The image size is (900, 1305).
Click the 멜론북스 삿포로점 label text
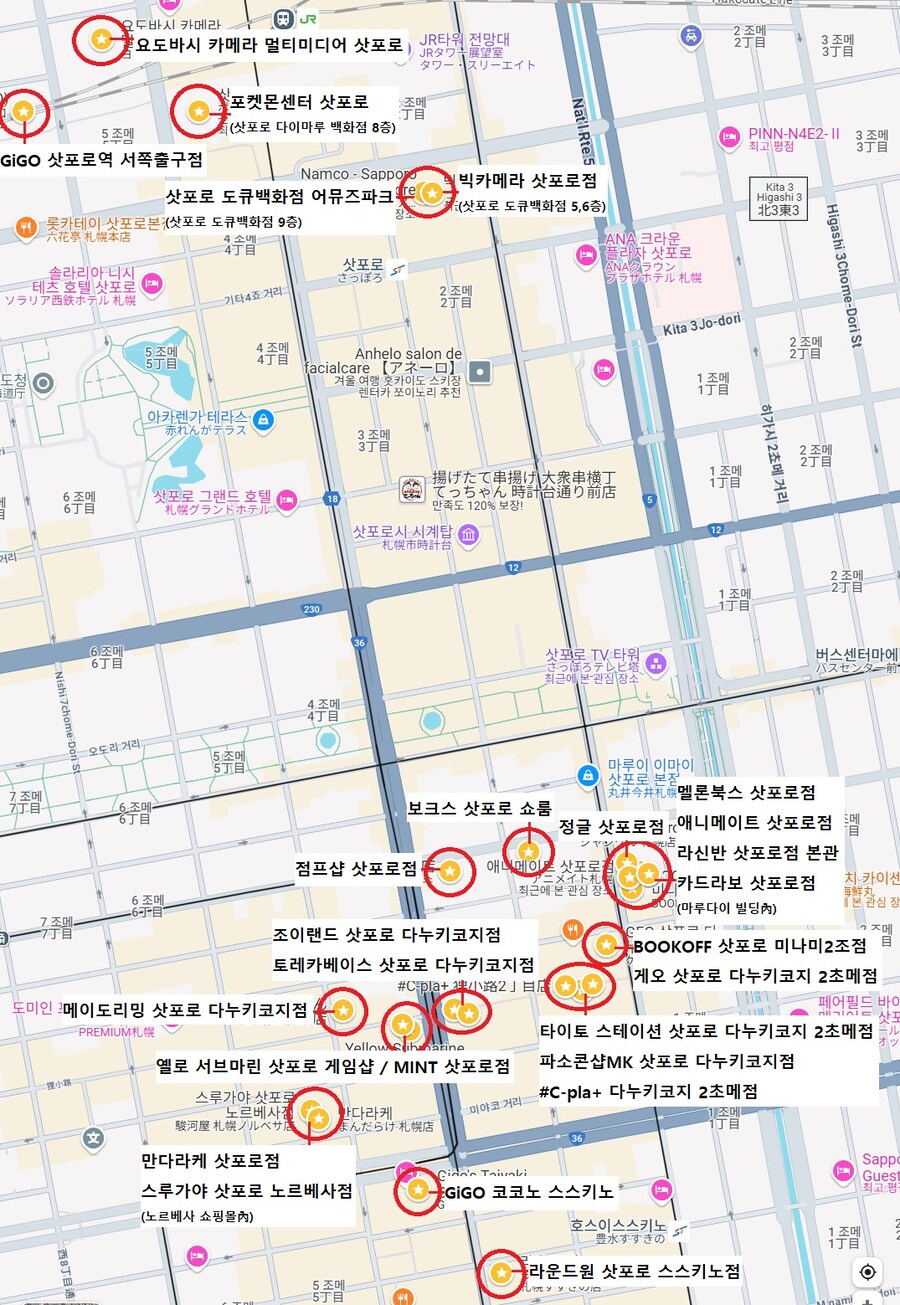(x=746, y=793)
